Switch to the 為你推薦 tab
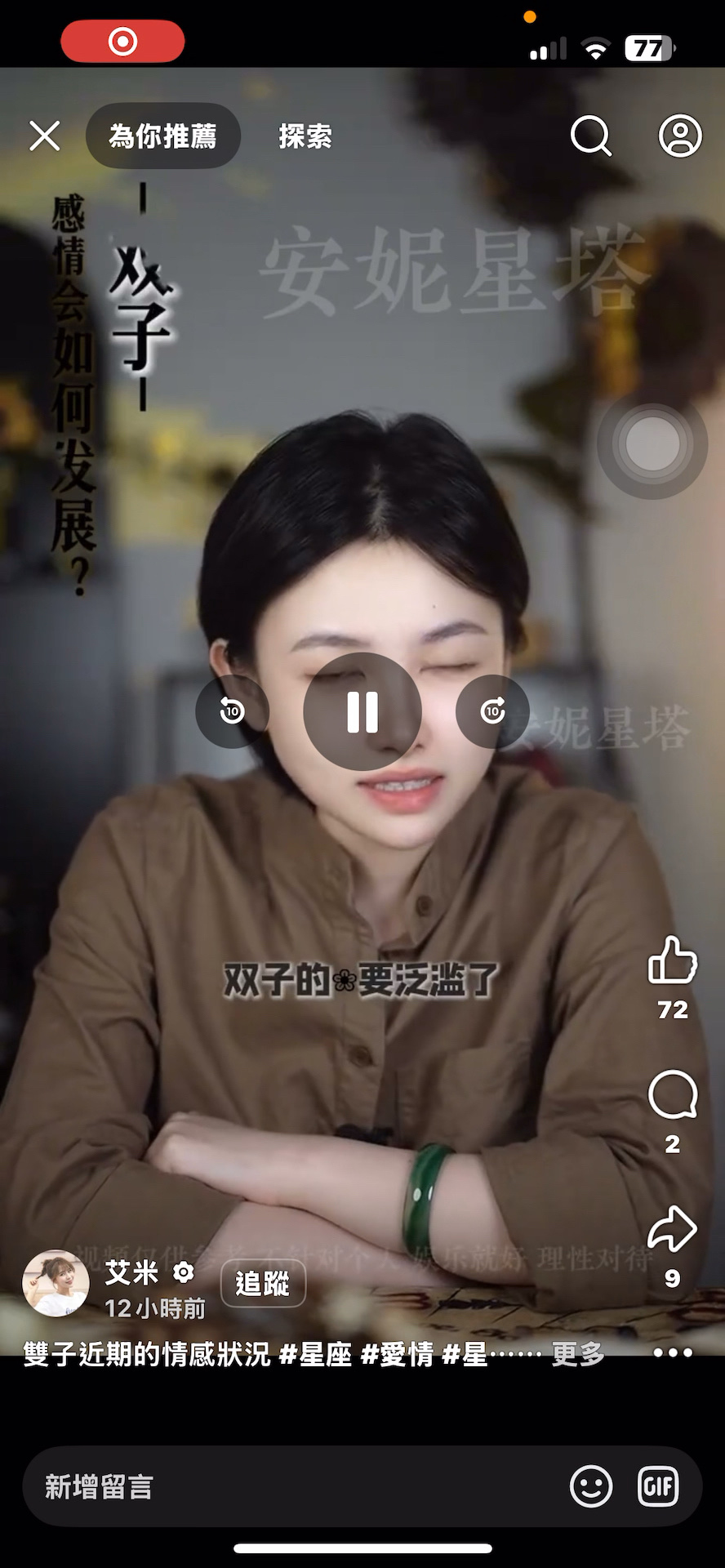This screenshot has height=1568, width=725. click(x=163, y=136)
